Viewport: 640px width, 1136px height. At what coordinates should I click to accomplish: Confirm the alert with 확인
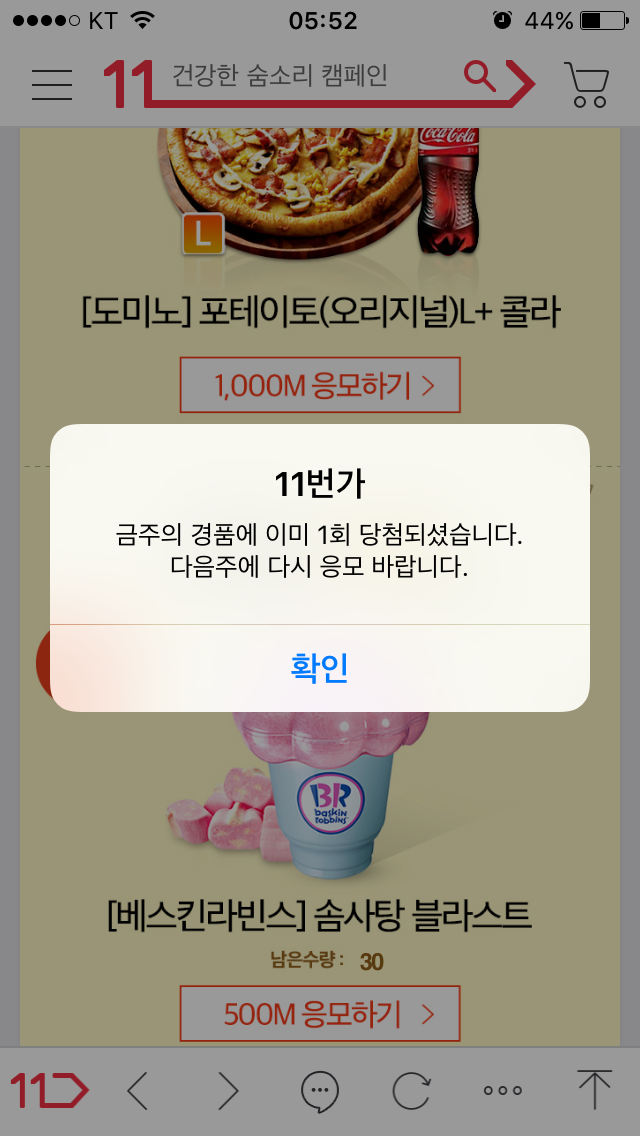(319, 668)
